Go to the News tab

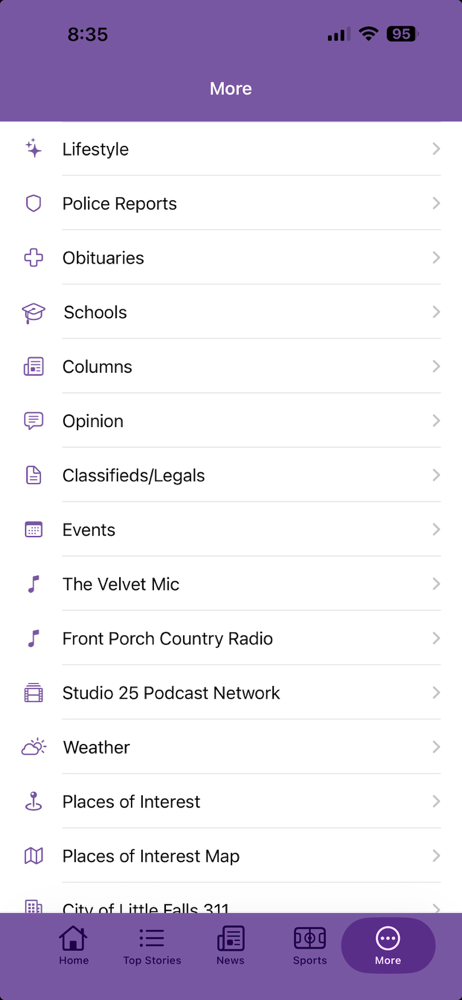pyautogui.click(x=230, y=946)
